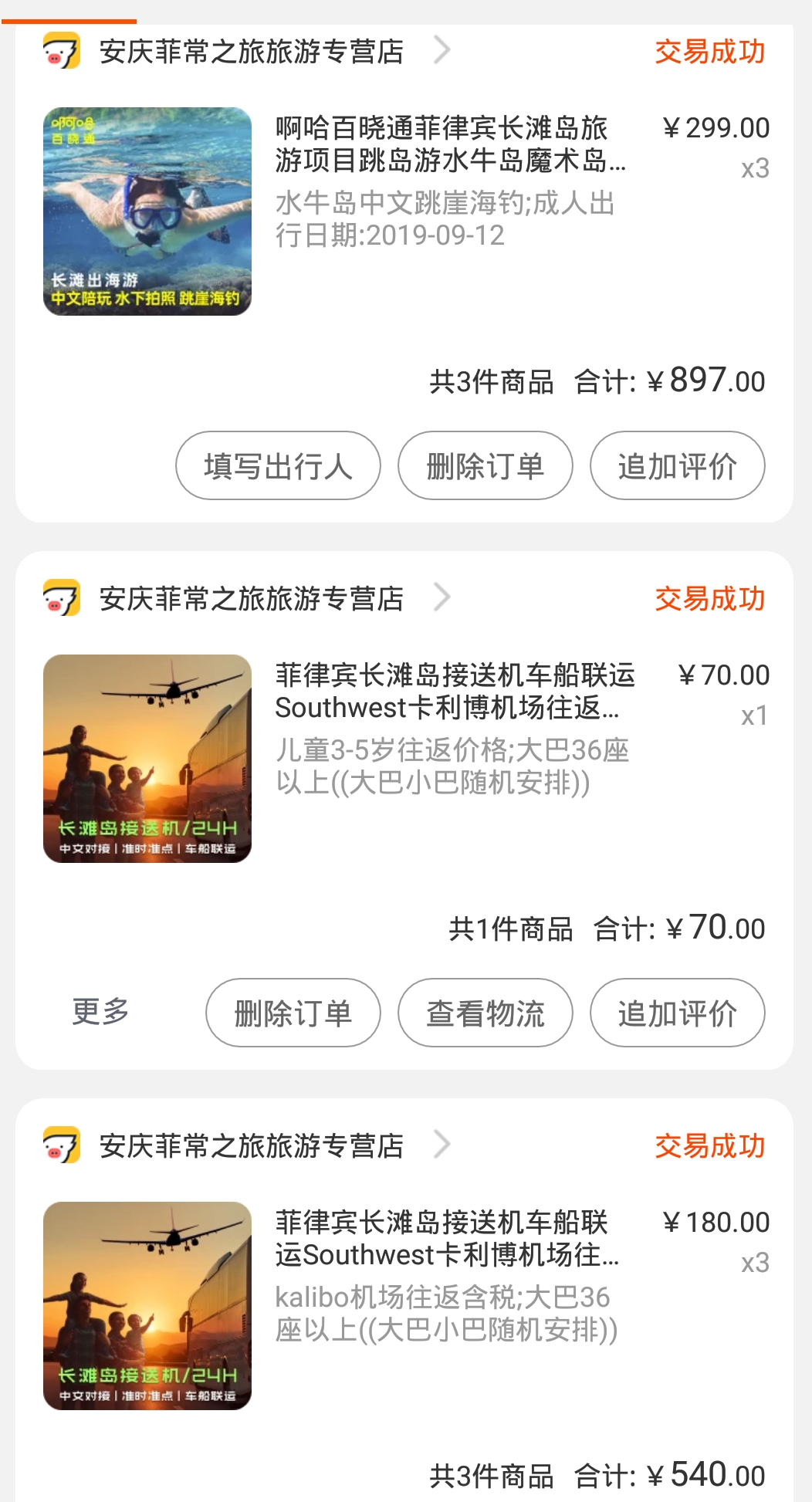Open the 啊哈百晓通 island-hopping product thumbnail
This screenshot has width=812, height=1502.
pos(147,211)
